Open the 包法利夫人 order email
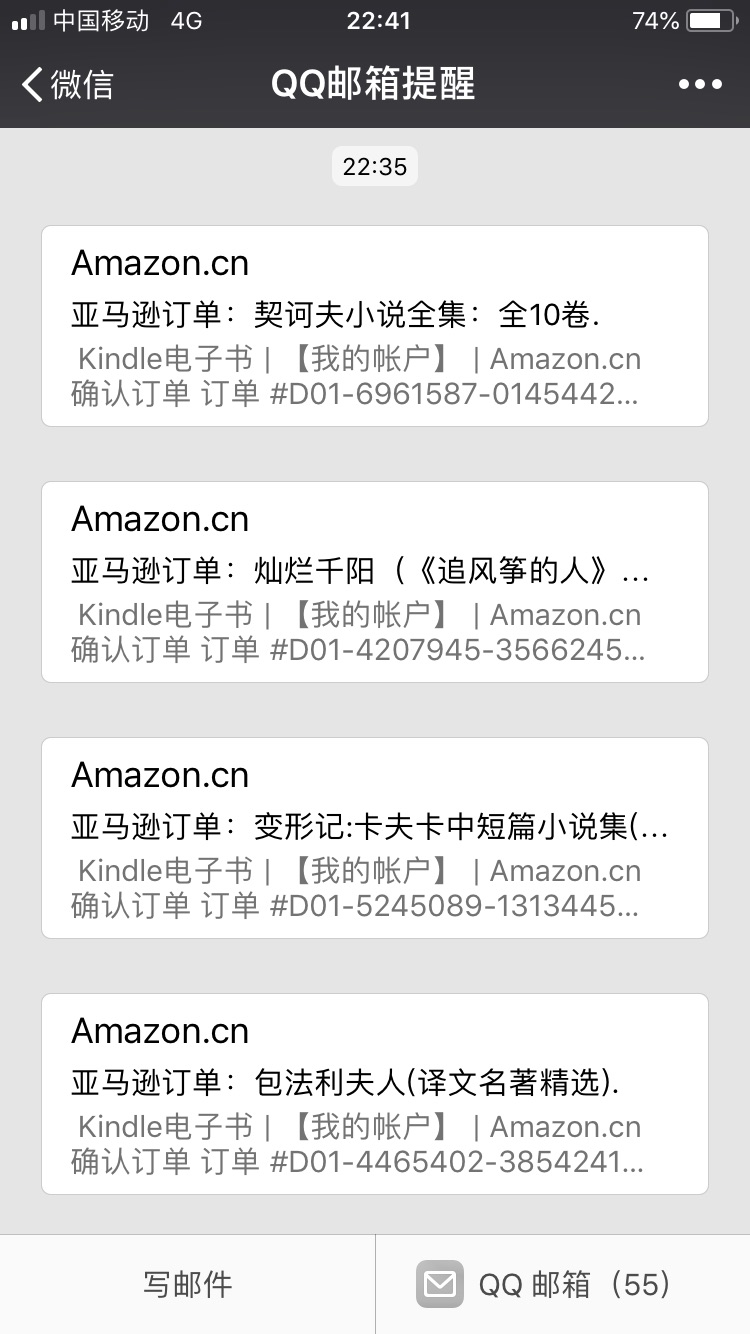The width and height of the screenshot is (750, 1334). [x=374, y=1094]
